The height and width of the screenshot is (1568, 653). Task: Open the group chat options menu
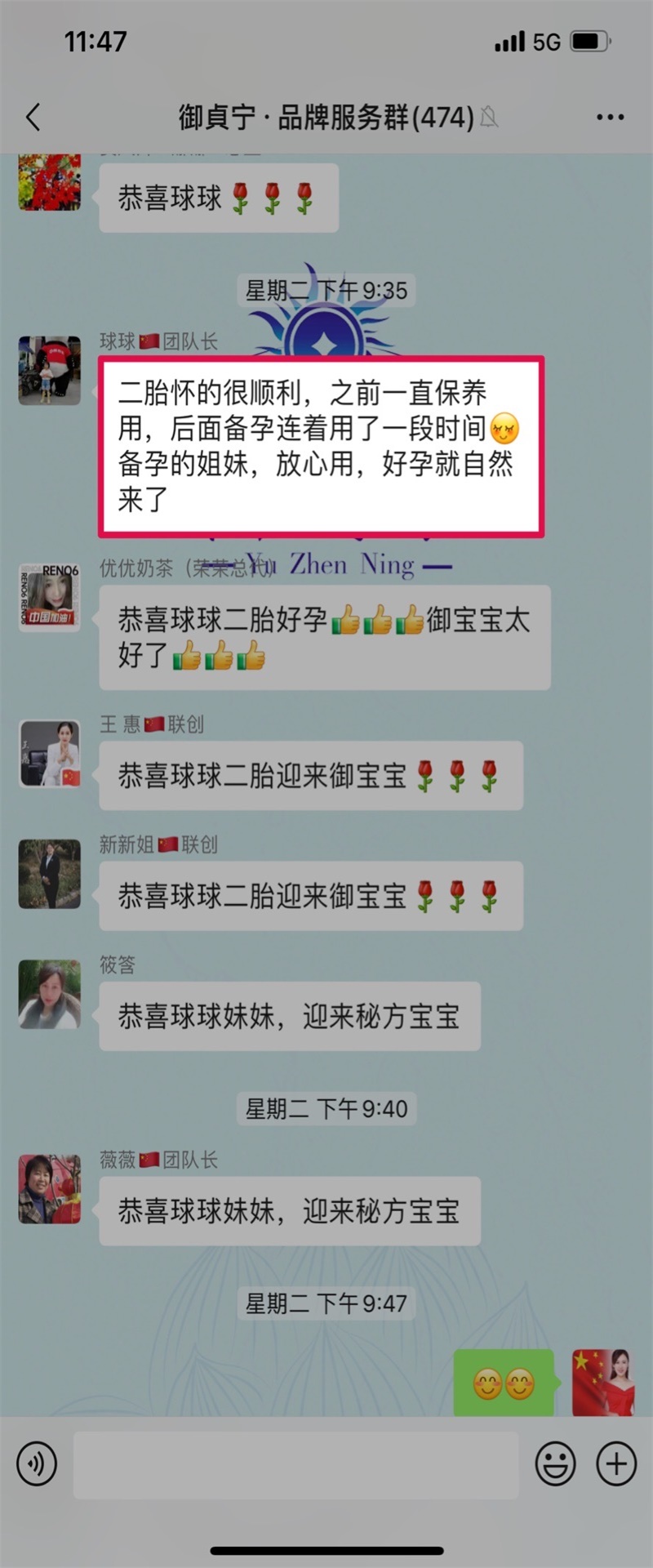pyautogui.click(x=610, y=118)
